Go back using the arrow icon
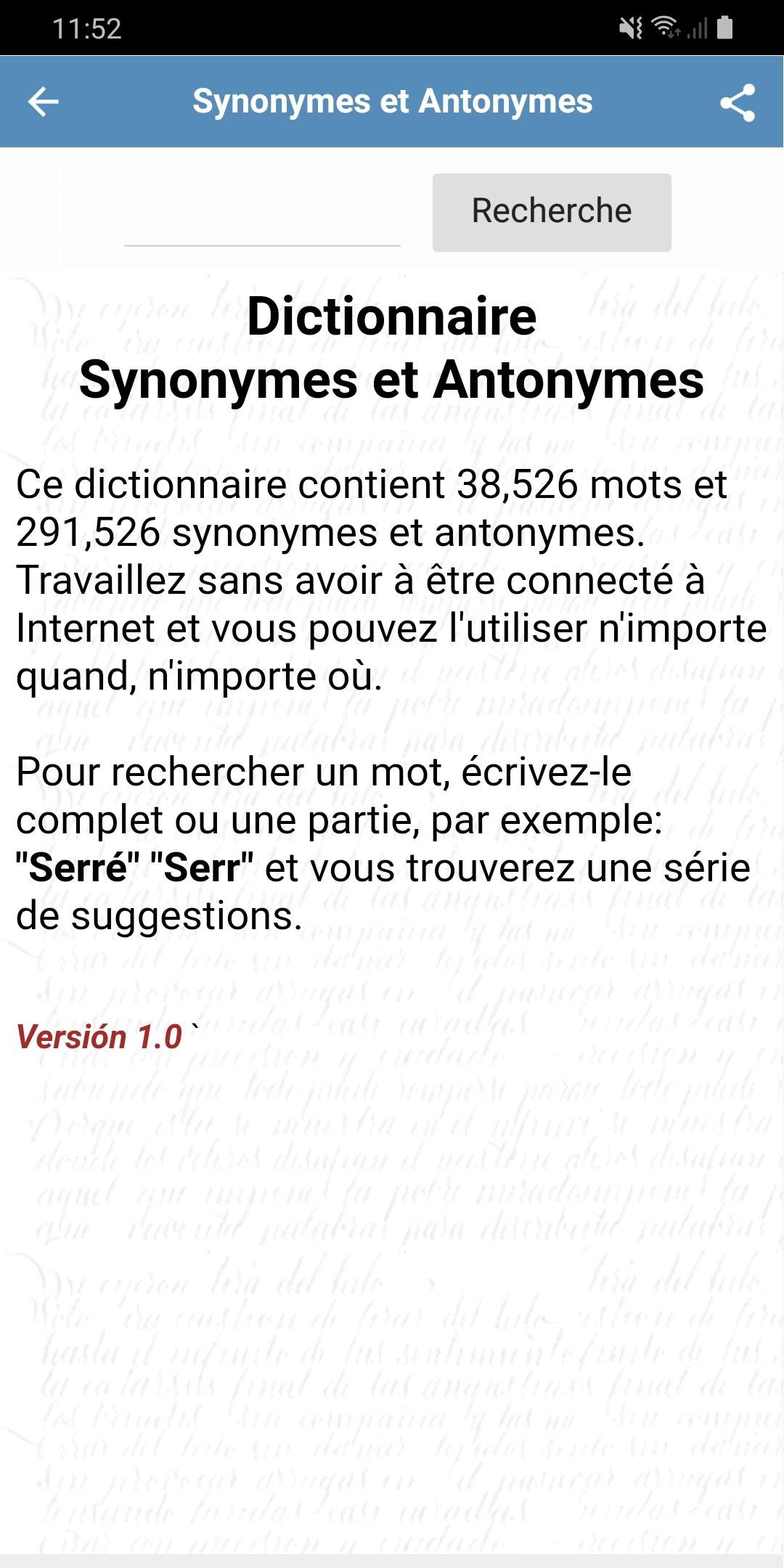 click(43, 102)
